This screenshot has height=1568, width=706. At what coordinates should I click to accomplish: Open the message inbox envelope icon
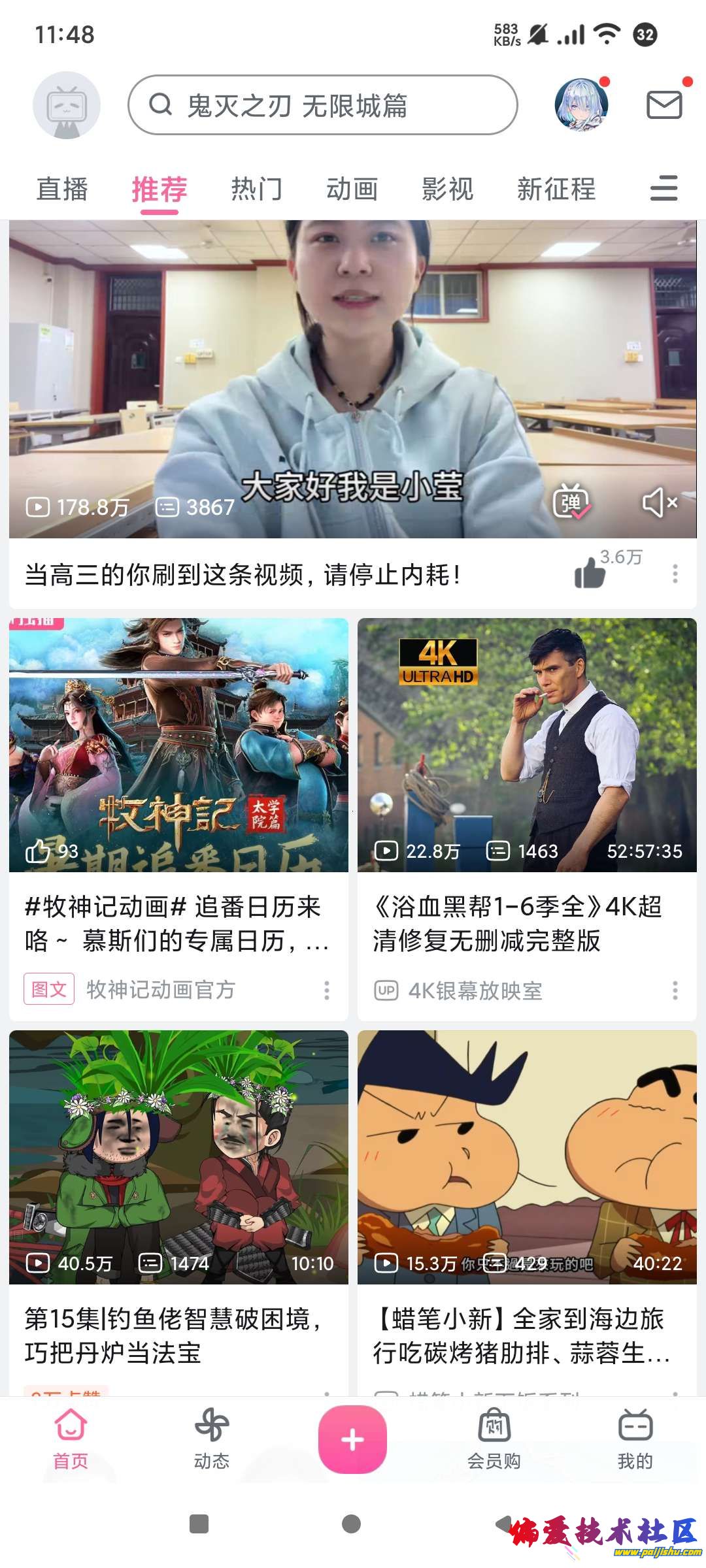(x=664, y=105)
